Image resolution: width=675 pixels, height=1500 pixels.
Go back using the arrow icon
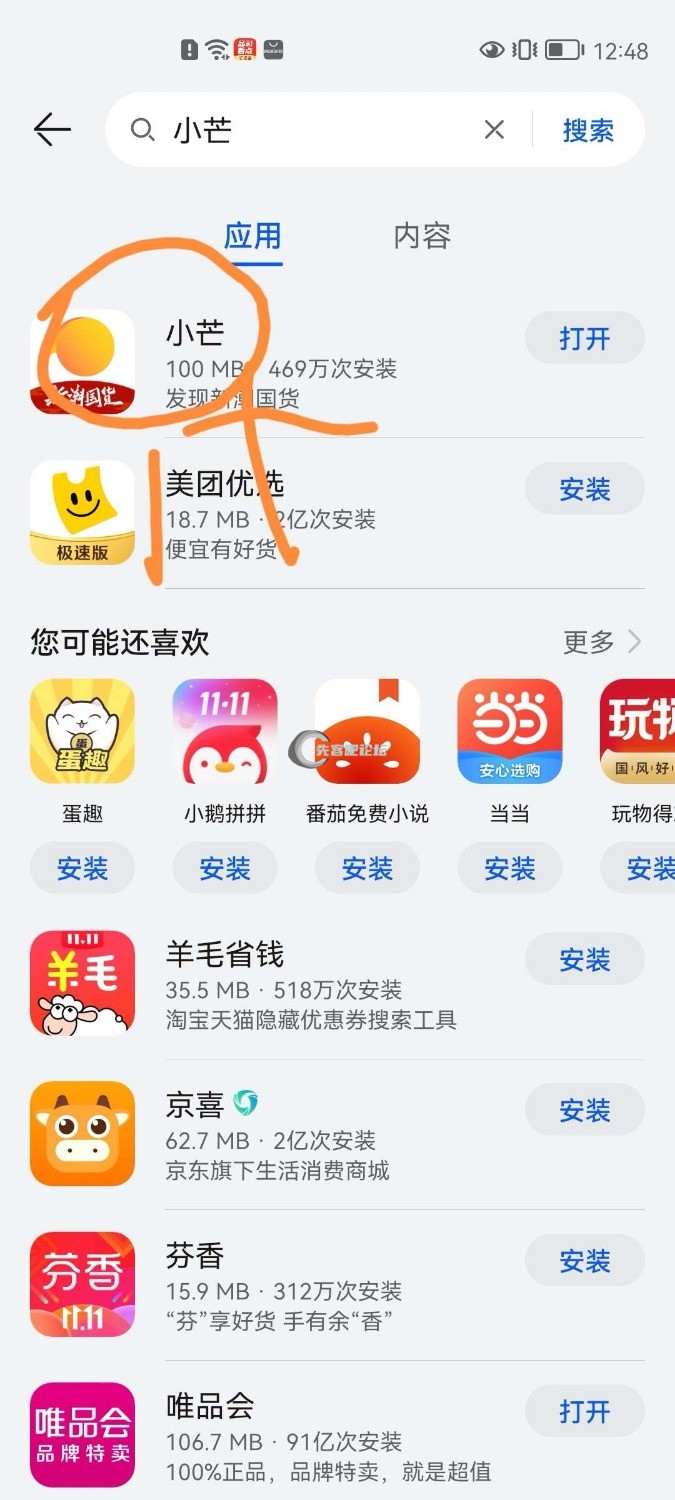click(x=52, y=130)
